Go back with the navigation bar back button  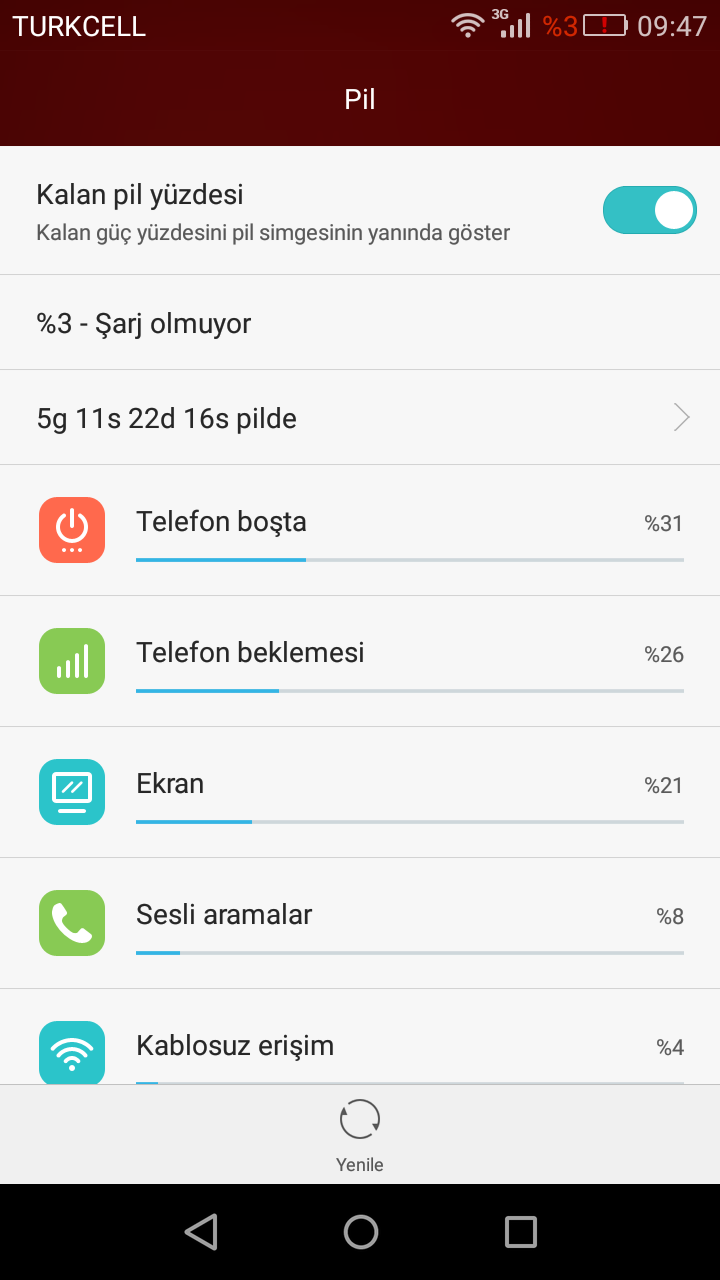201,1232
